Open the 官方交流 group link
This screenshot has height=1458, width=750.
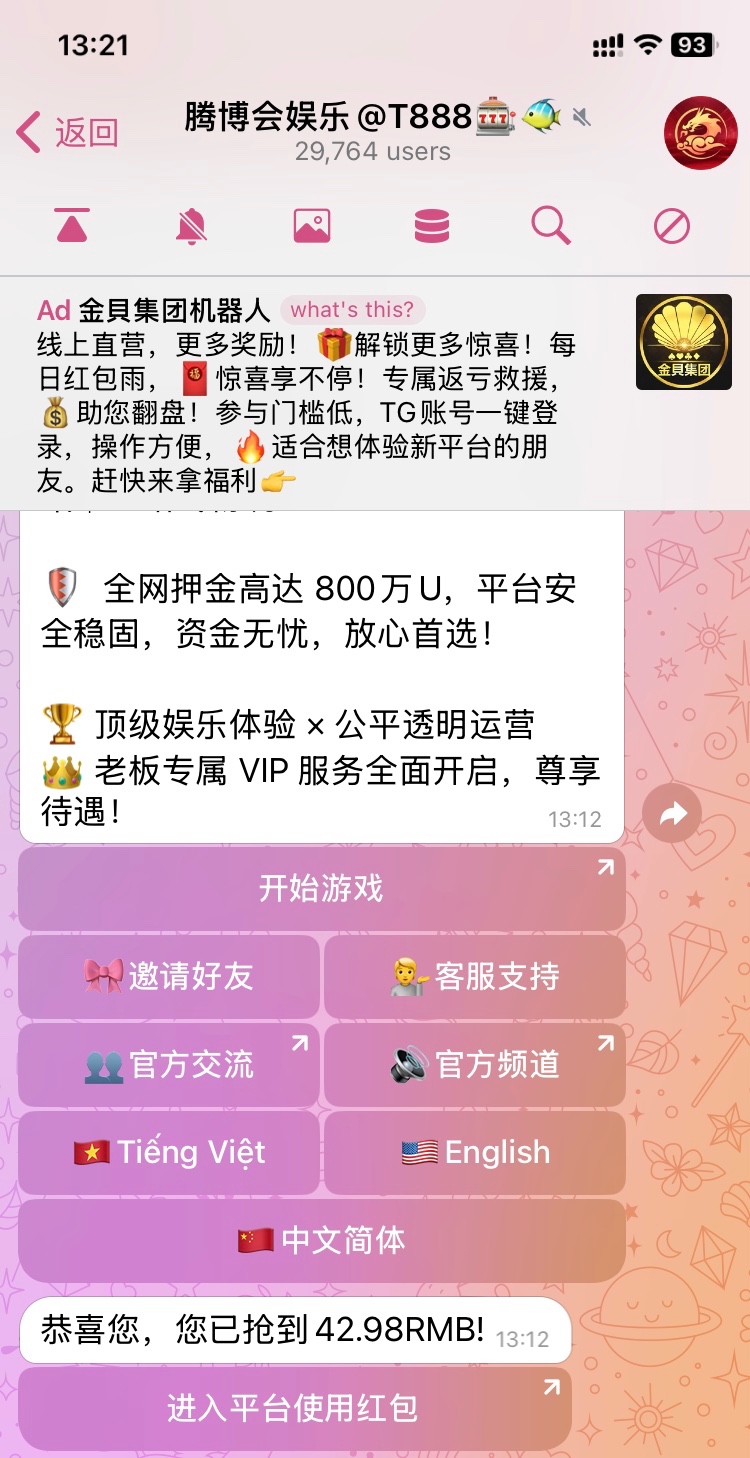(x=169, y=1064)
